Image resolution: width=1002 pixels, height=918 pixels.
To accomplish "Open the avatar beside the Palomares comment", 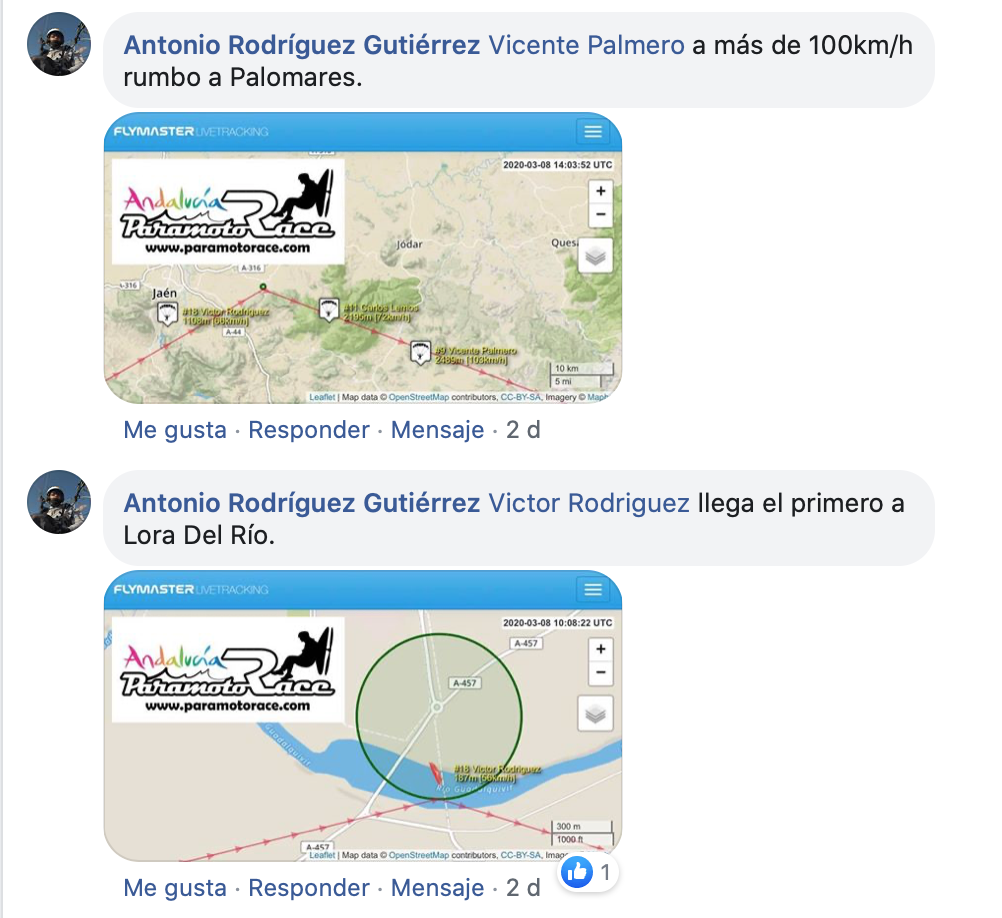I will (x=60, y=45).
